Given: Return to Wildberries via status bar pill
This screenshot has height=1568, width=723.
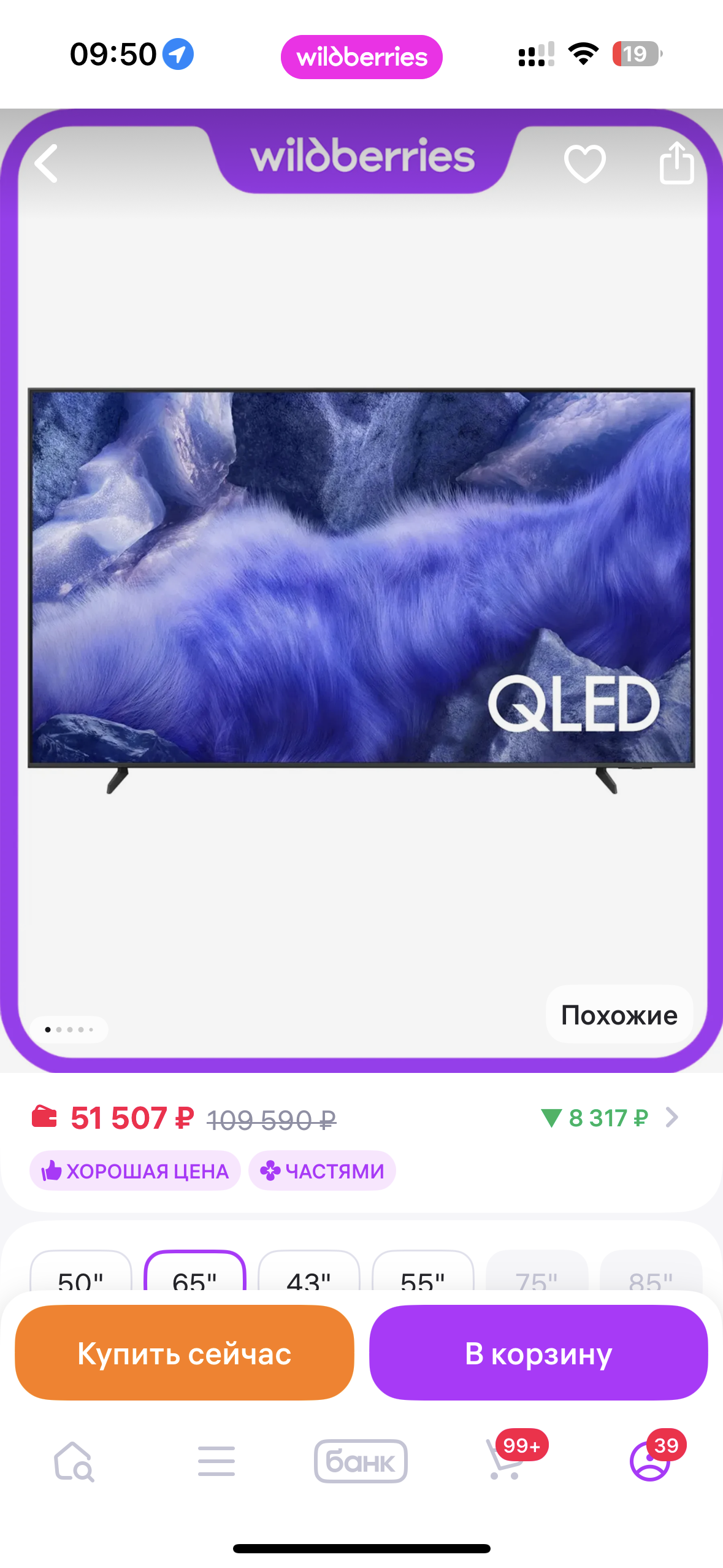Looking at the screenshot, I should pos(361,57).
